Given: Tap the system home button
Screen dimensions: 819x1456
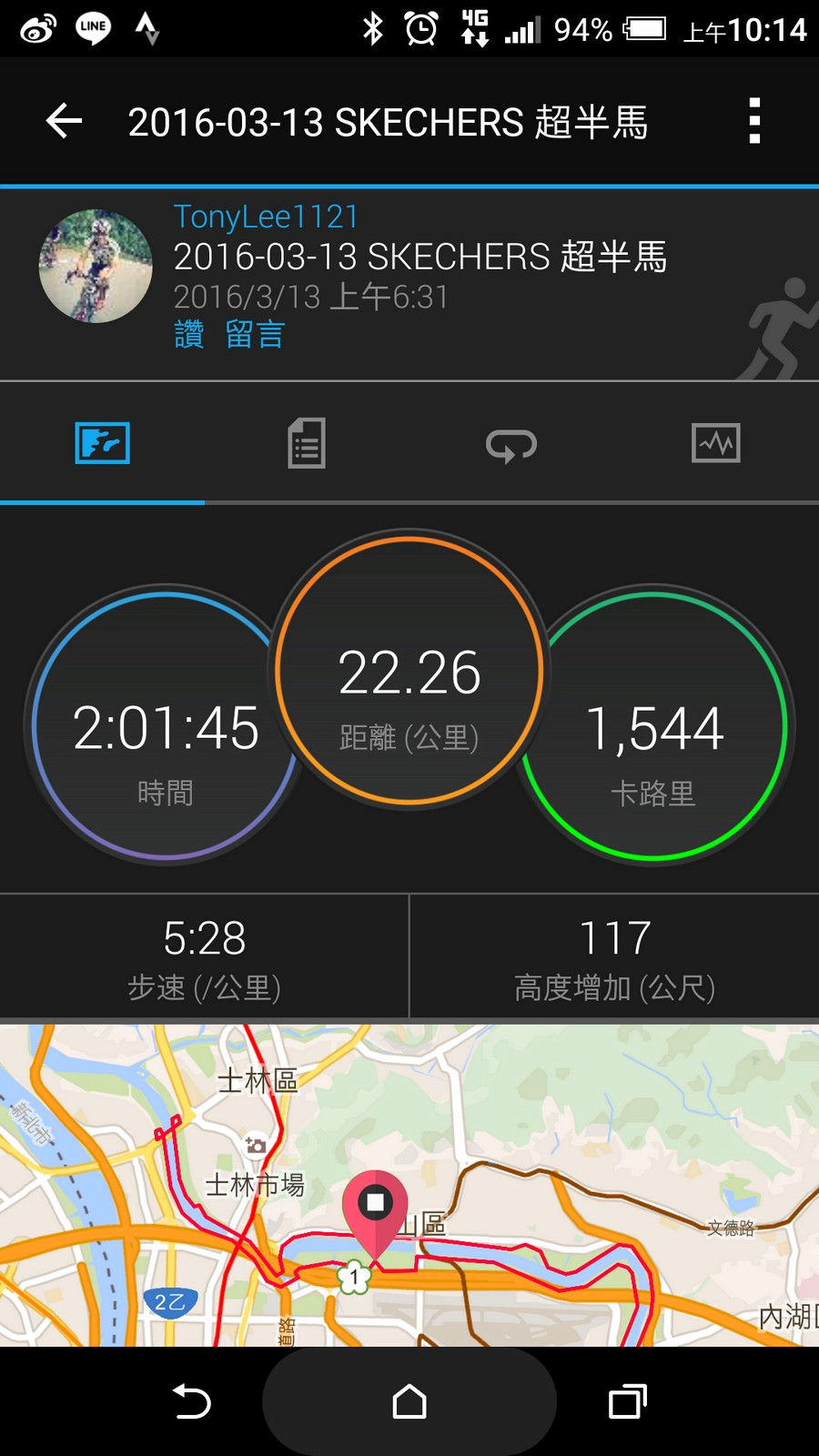Looking at the screenshot, I should pyautogui.click(x=409, y=1401).
